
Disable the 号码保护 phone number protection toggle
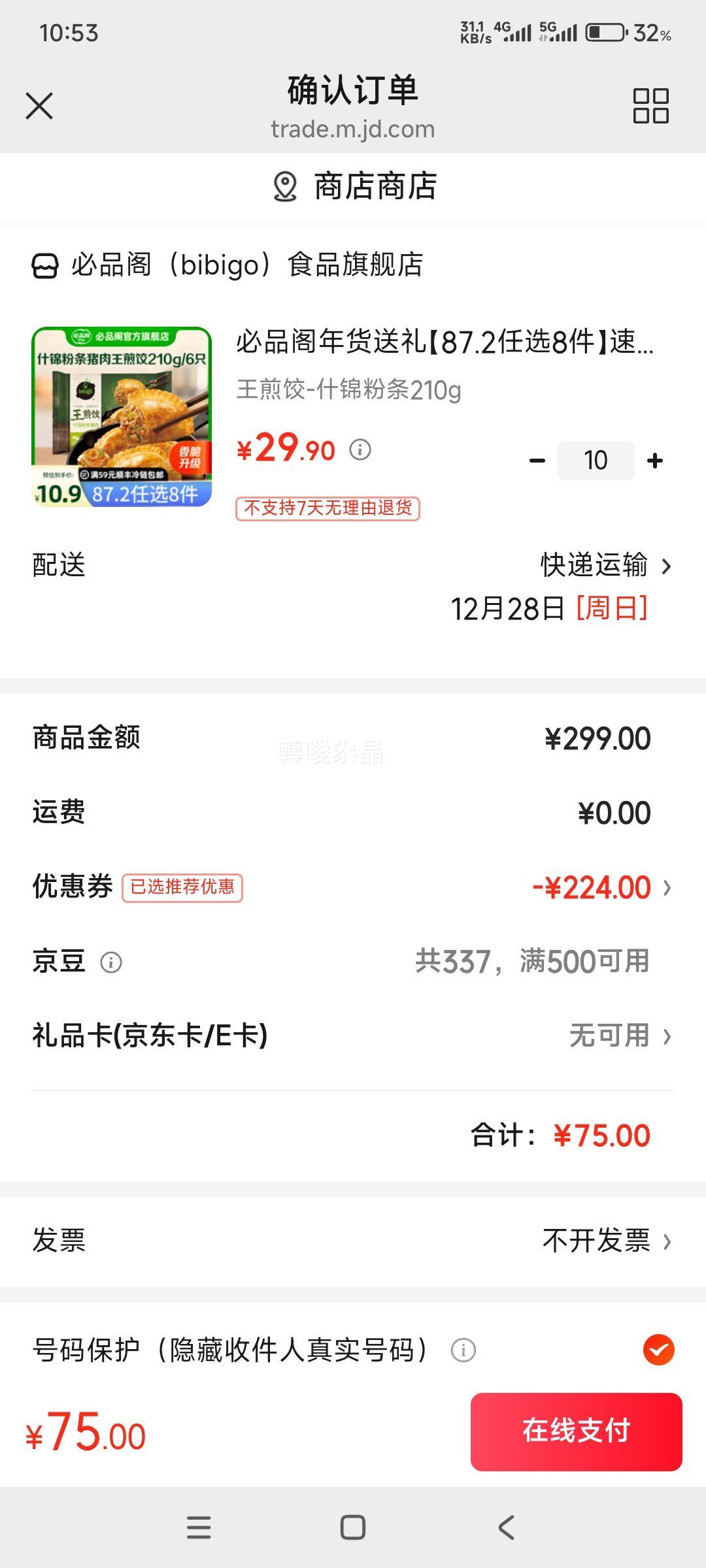click(658, 1351)
